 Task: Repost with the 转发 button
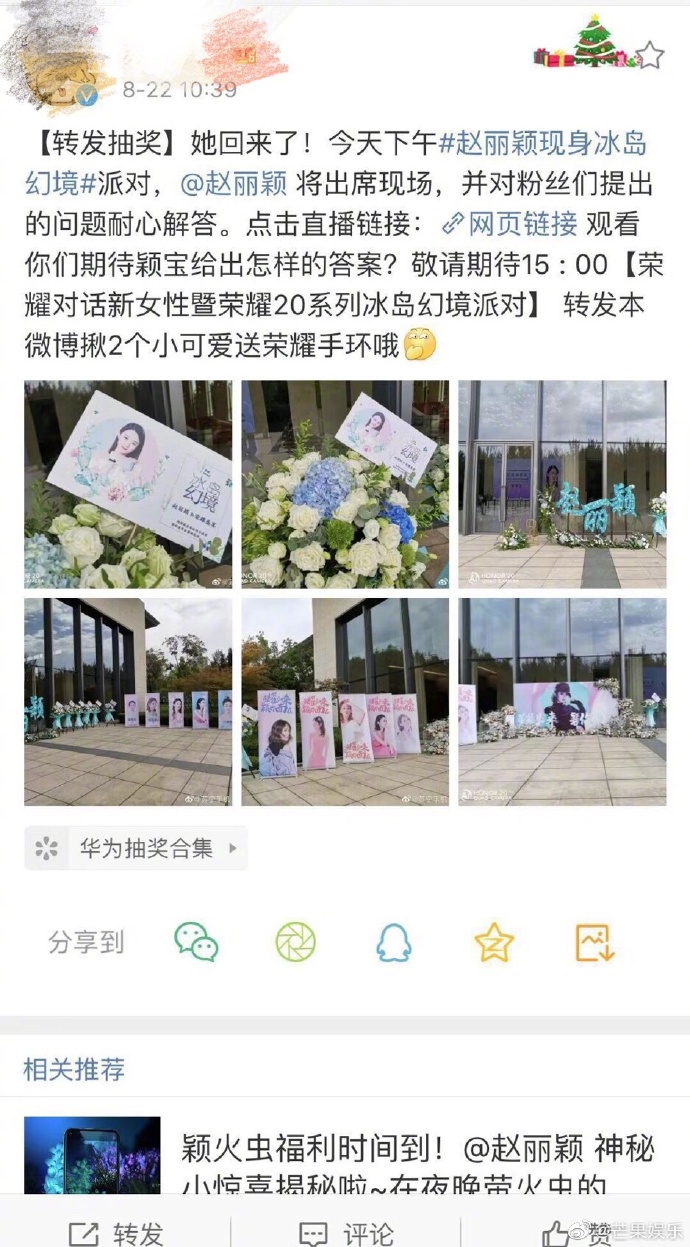click(x=116, y=1233)
